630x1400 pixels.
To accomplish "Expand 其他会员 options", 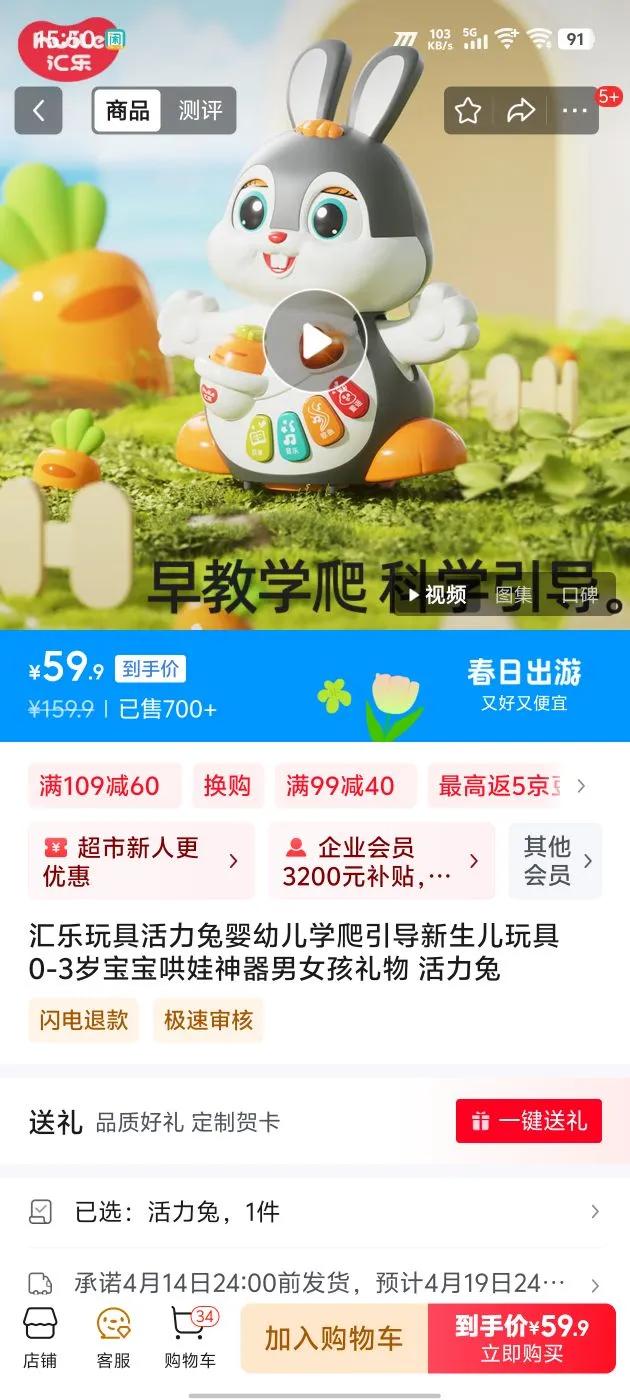I will click(555, 861).
